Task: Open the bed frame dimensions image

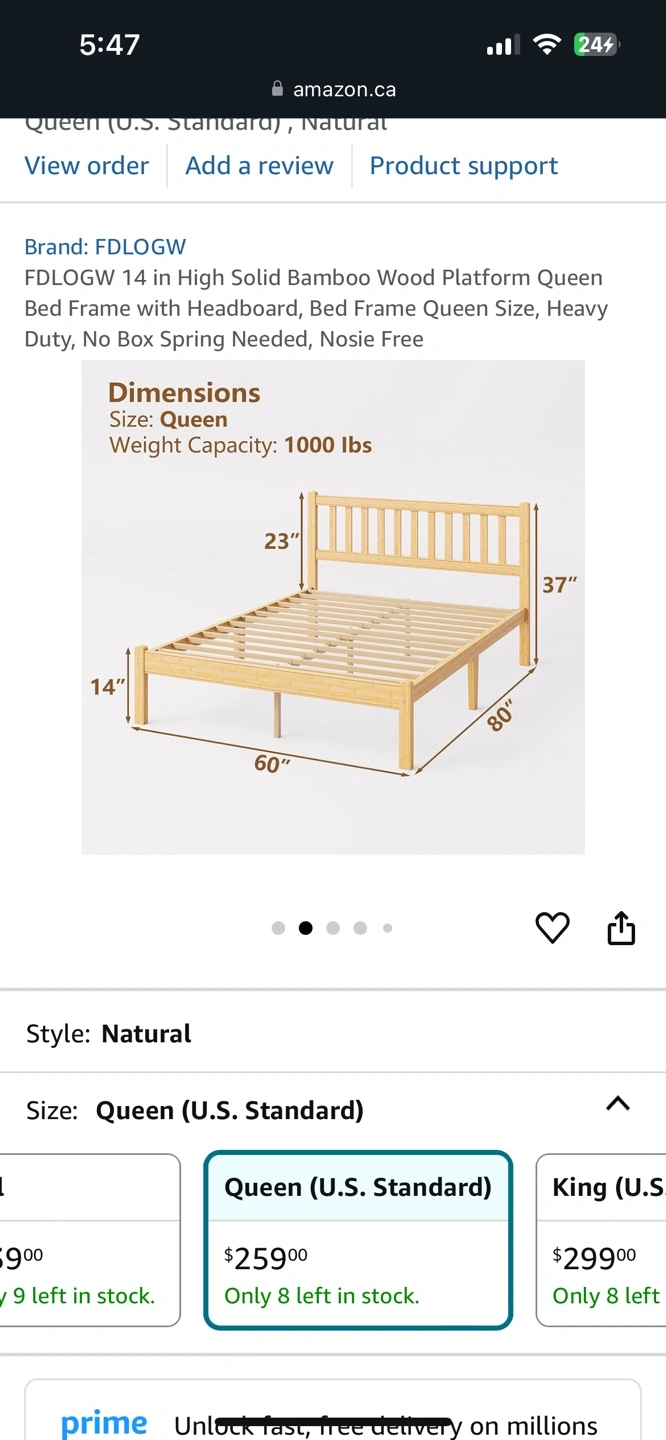Action: pyautogui.click(x=333, y=607)
